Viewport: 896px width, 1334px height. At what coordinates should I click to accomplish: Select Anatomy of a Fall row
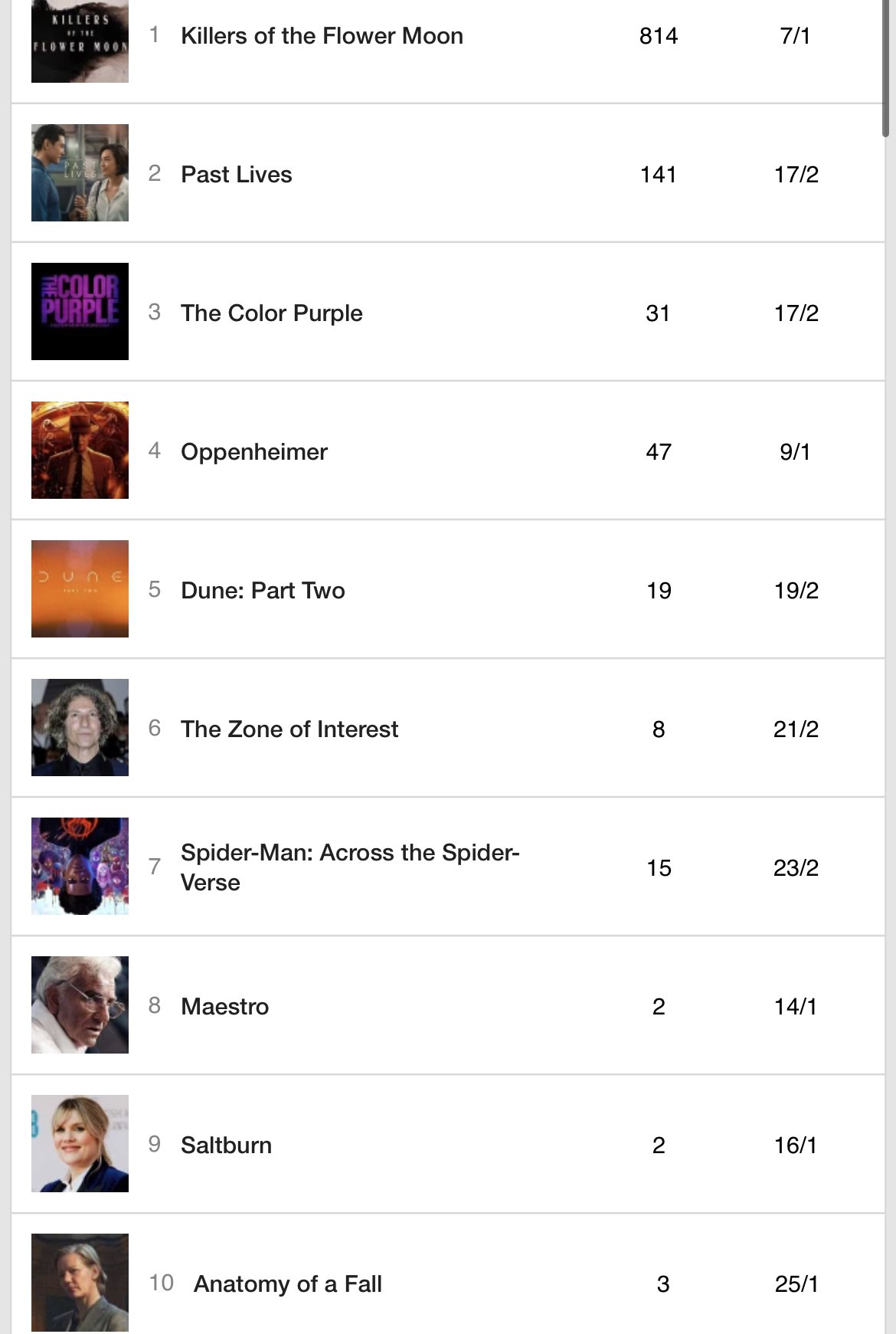pos(287,1284)
